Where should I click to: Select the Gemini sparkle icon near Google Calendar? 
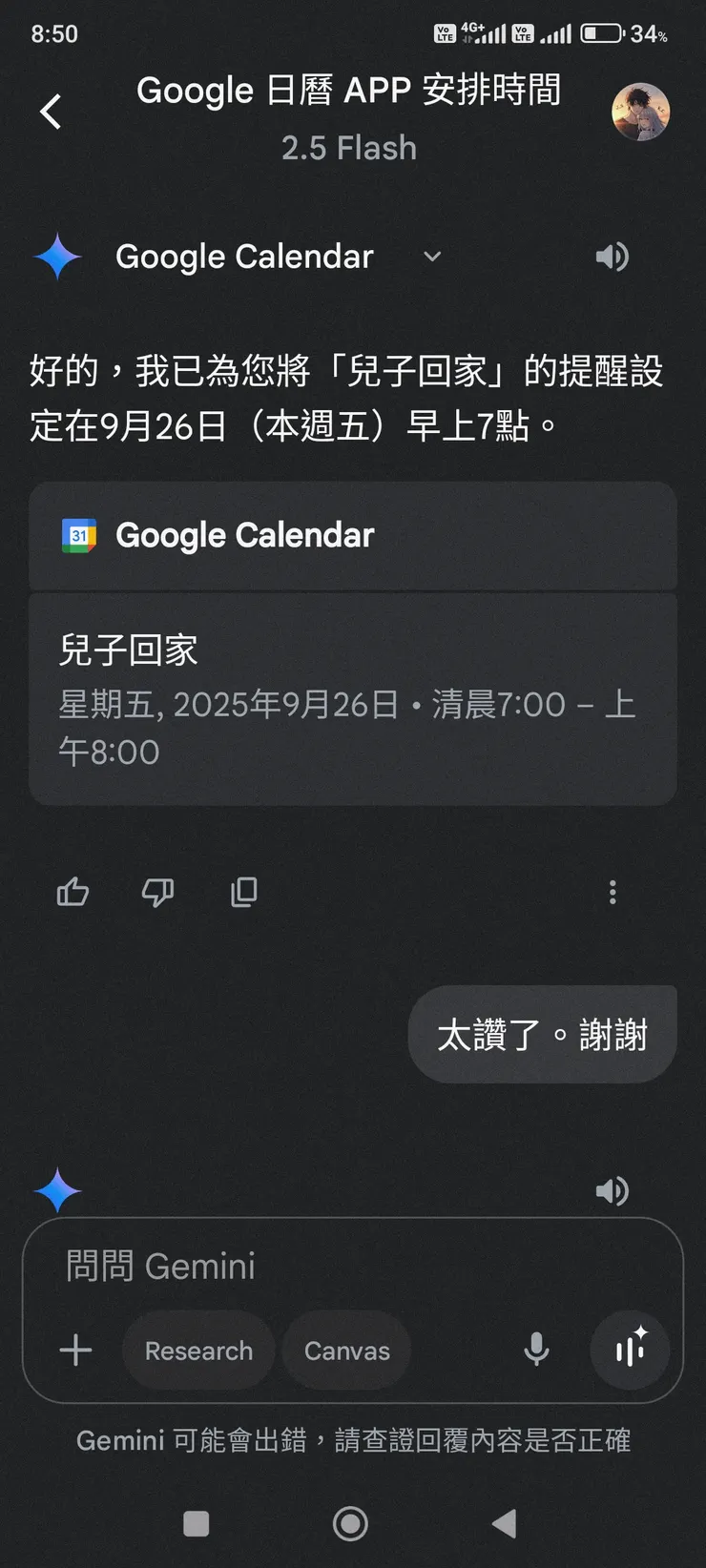[x=56, y=256]
